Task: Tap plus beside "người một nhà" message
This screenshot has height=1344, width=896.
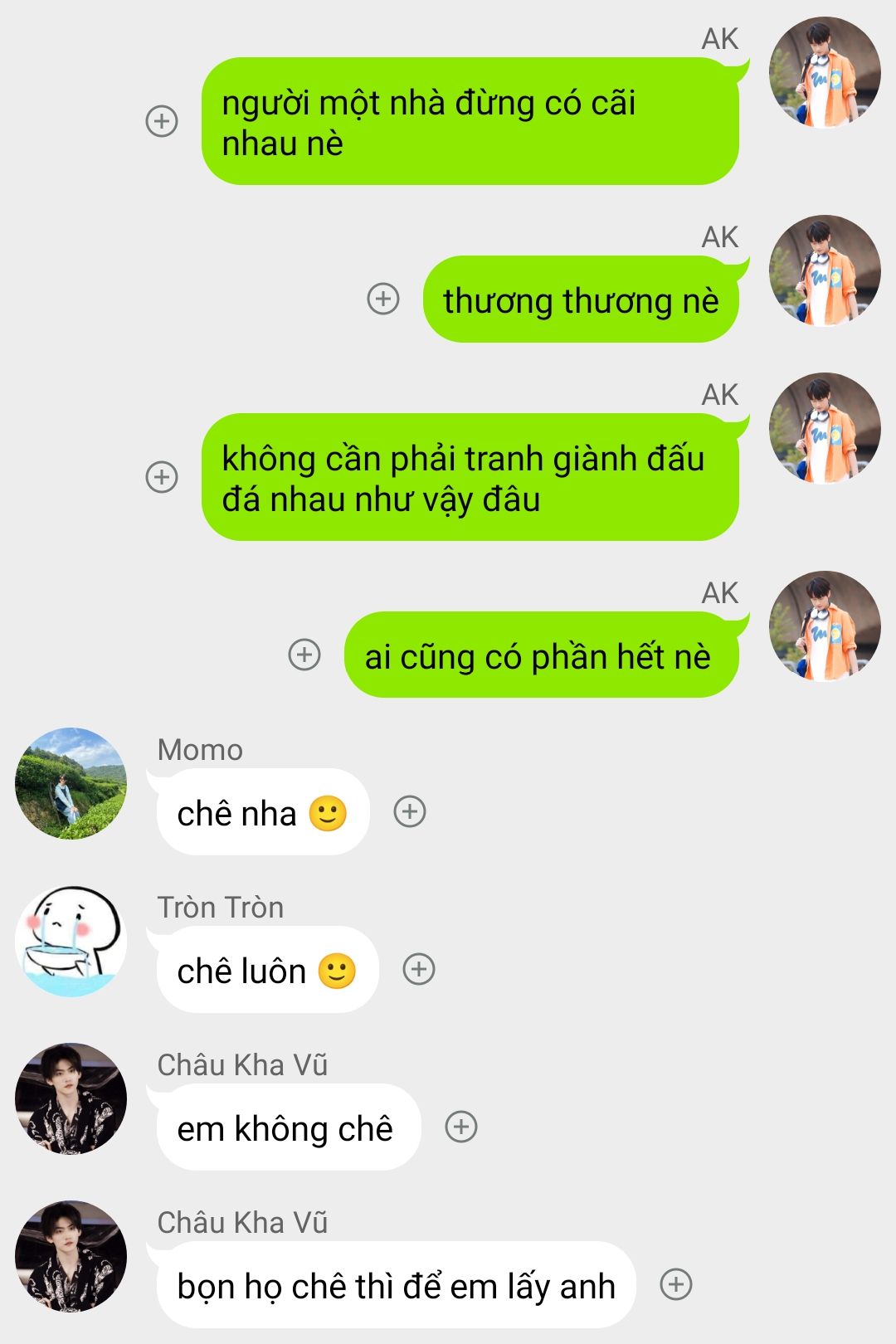Action: 162,121
